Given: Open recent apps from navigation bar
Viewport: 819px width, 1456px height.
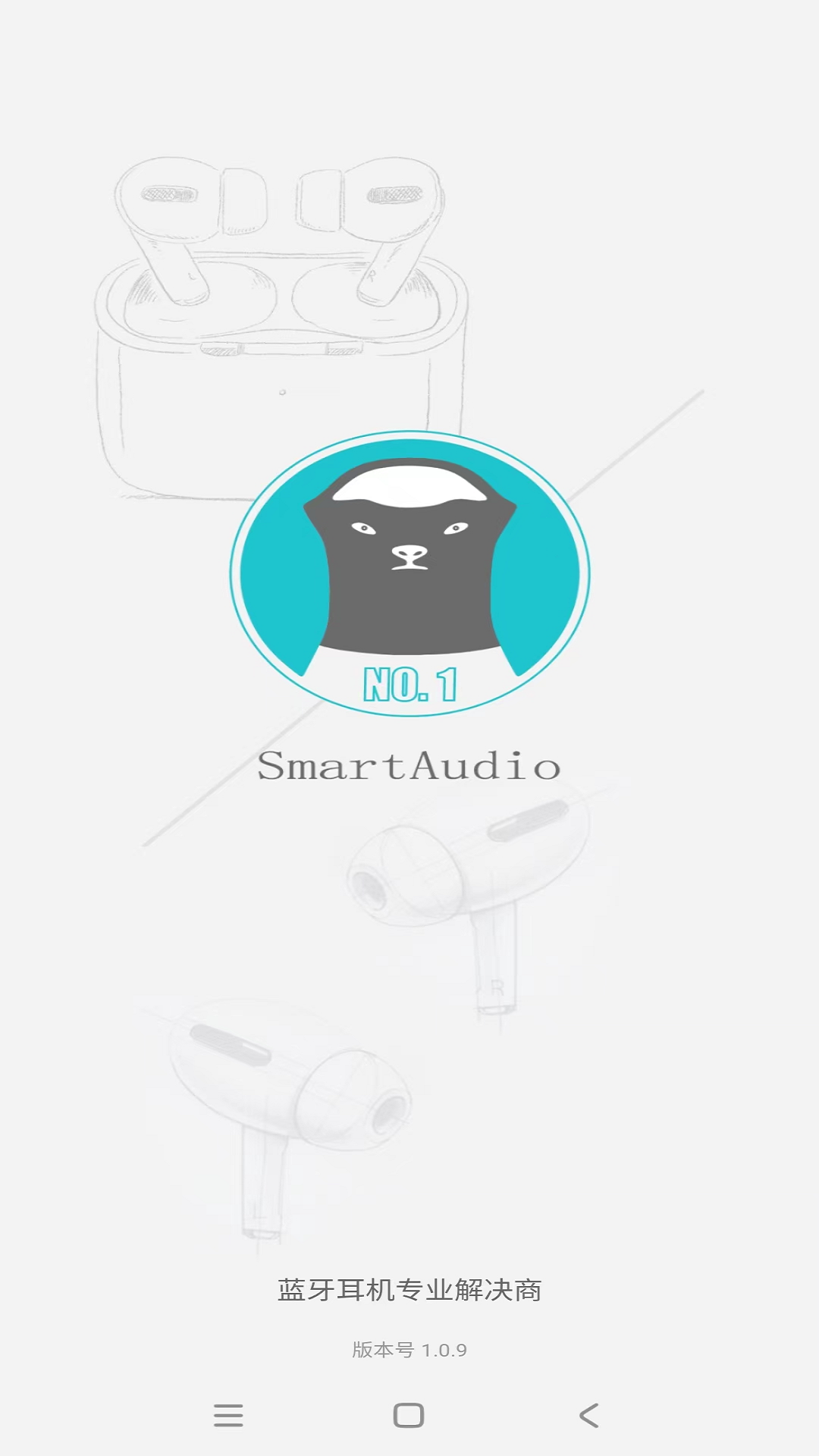Looking at the screenshot, I should point(228,1415).
